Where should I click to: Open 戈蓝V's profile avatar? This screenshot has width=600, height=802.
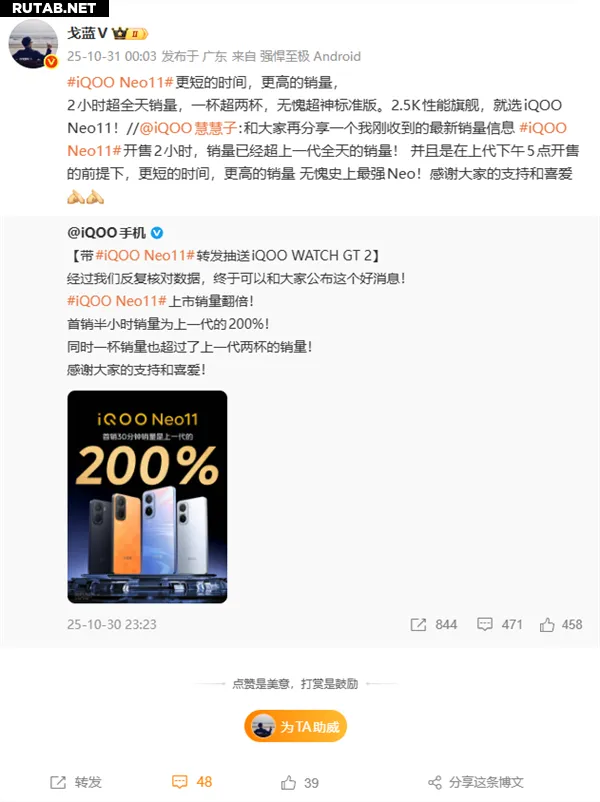[x=33, y=44]
